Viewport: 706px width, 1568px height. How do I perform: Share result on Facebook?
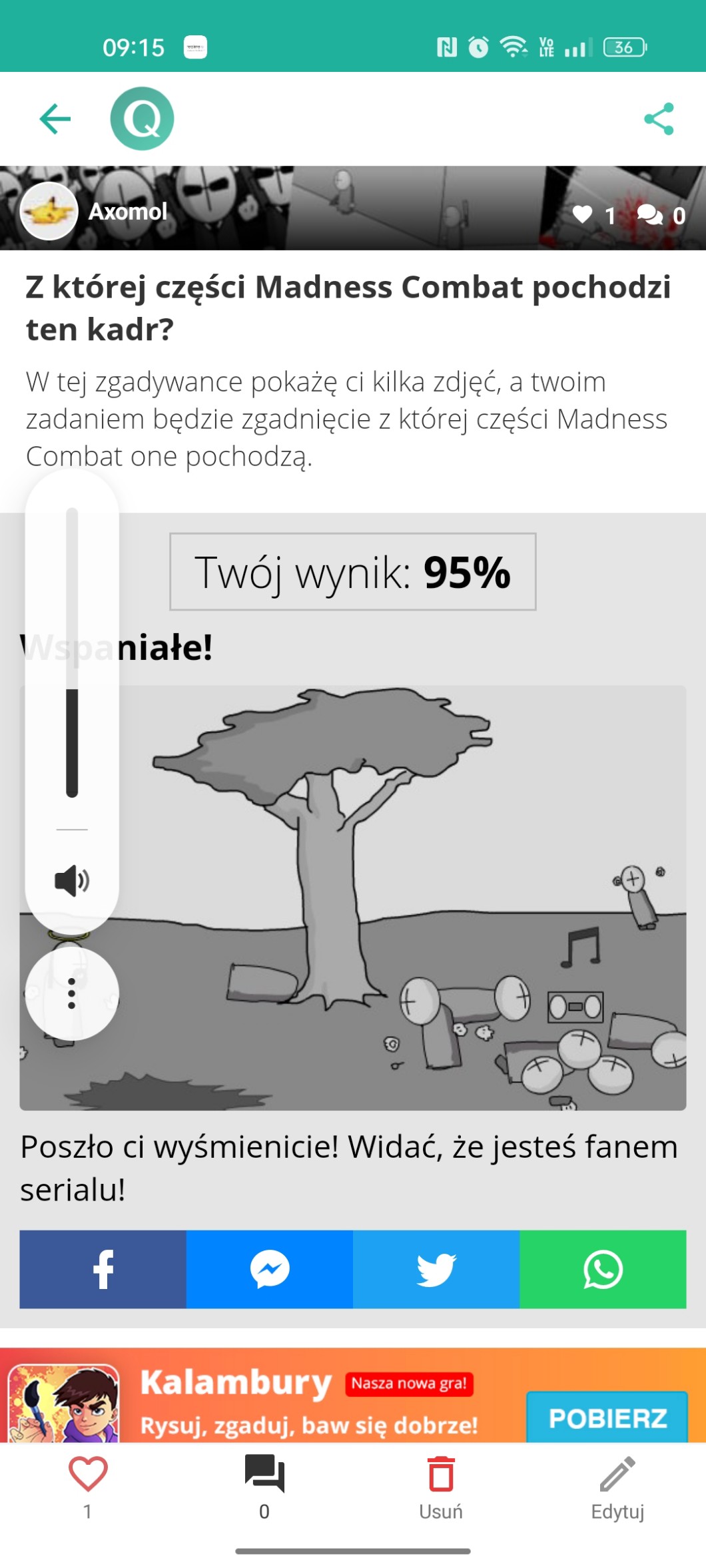[103, 1269]
